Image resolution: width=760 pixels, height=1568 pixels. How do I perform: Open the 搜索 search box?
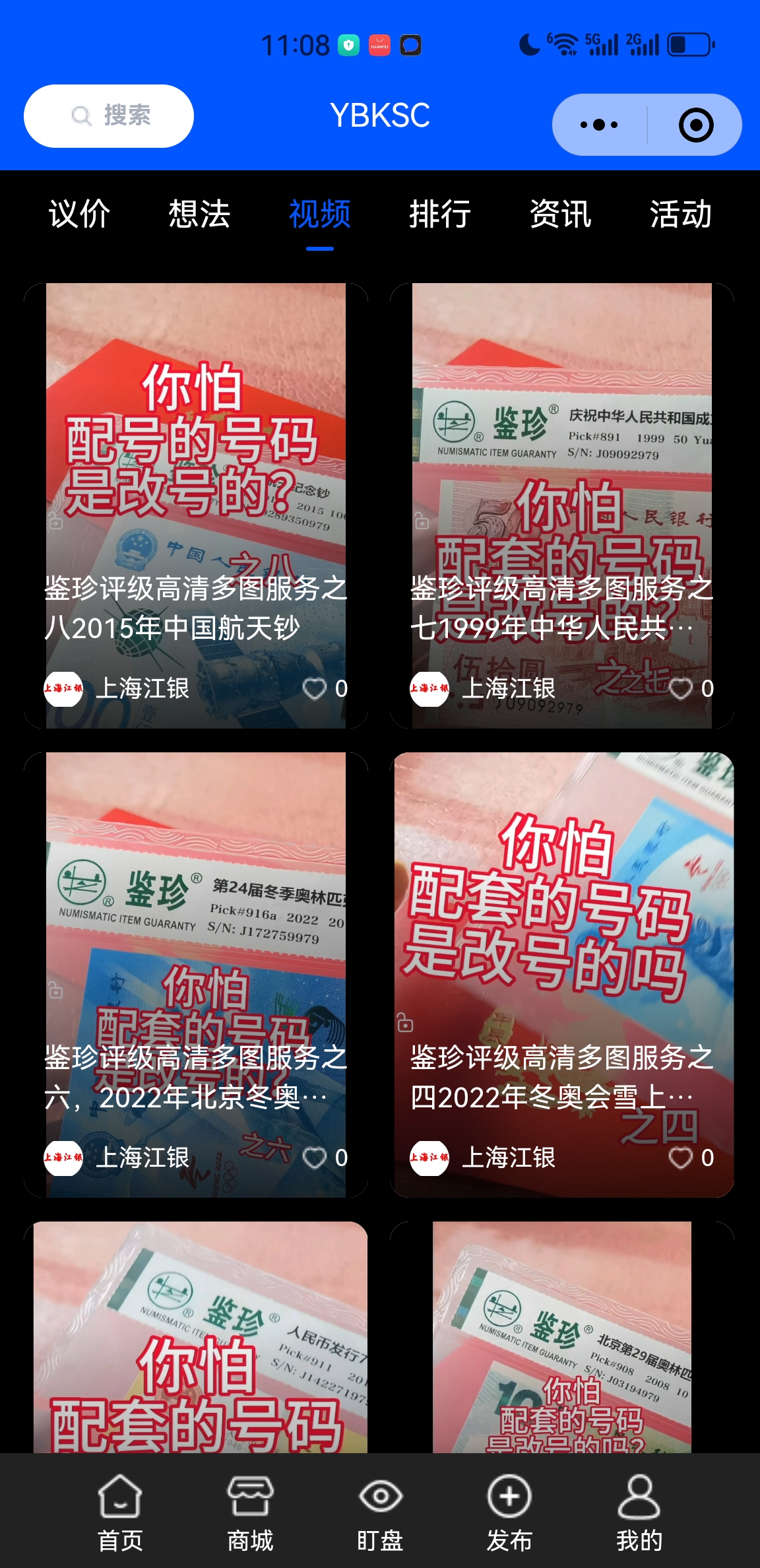coord(109,116)
